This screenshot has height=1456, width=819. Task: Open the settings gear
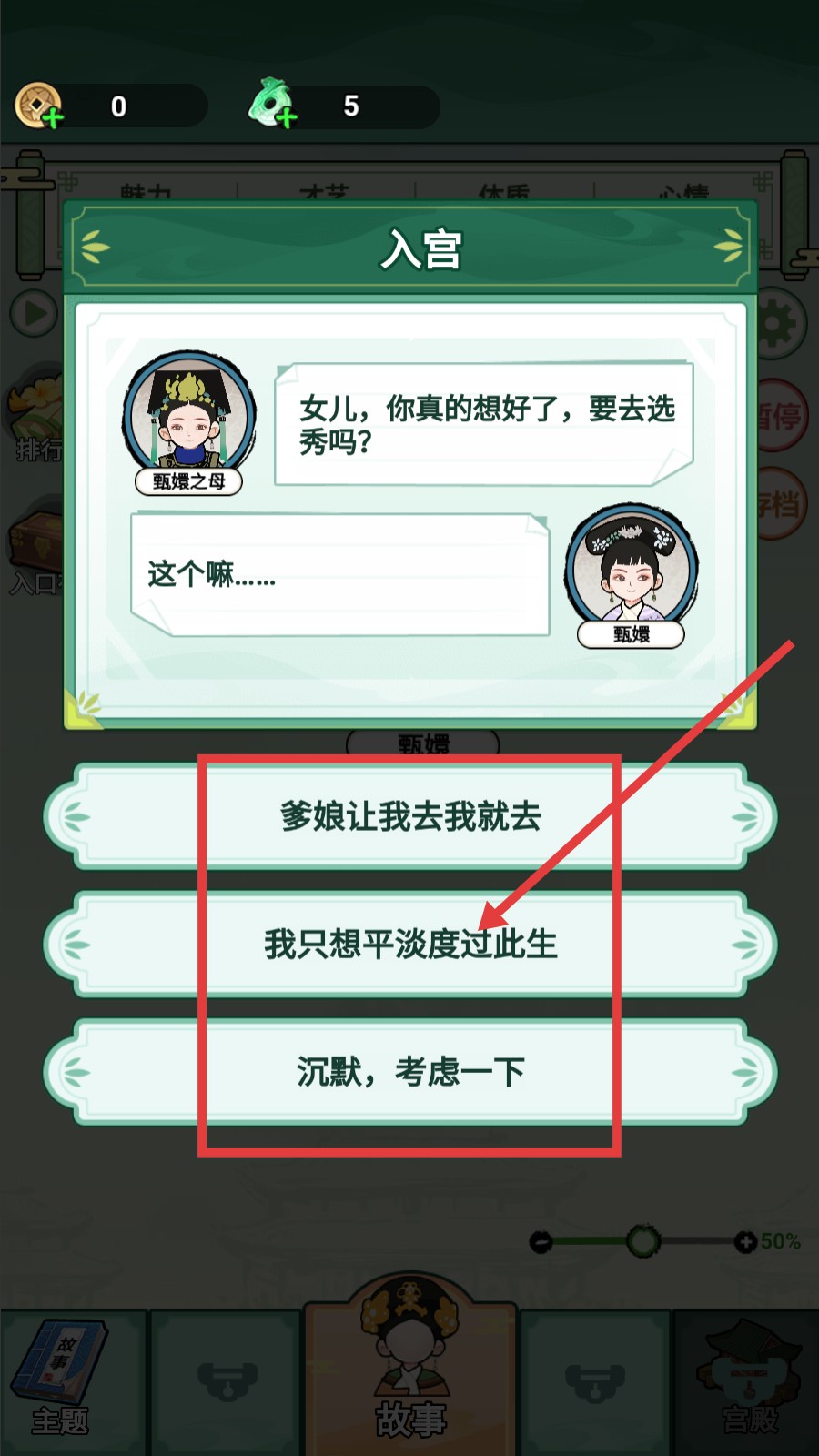[x=781, y=323]
